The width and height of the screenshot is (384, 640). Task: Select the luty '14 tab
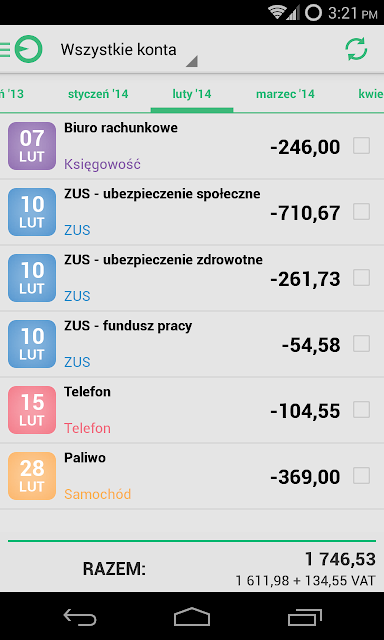(192, 94)
